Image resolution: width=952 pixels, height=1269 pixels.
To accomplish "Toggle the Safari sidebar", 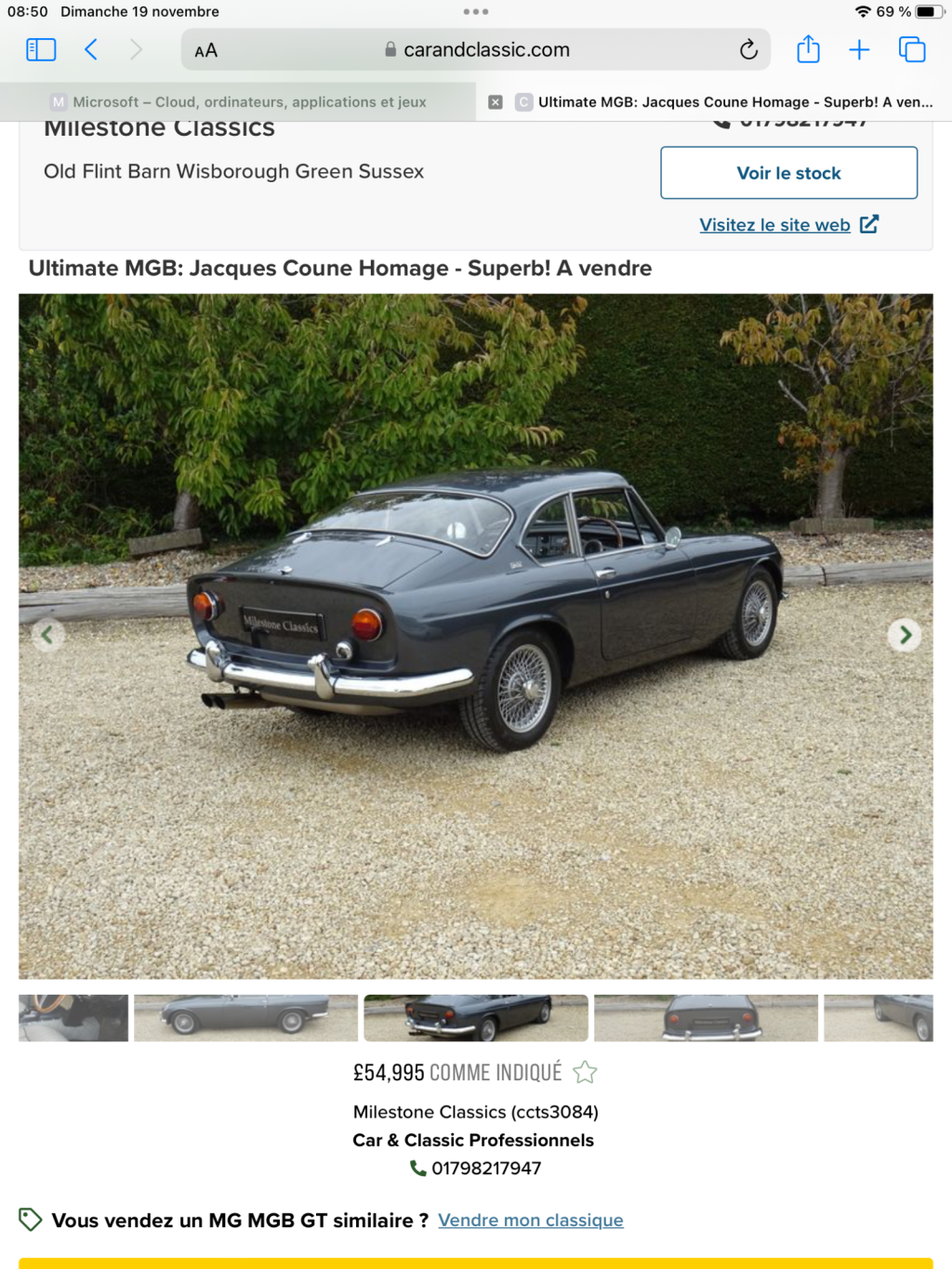I will pos(41,50).
